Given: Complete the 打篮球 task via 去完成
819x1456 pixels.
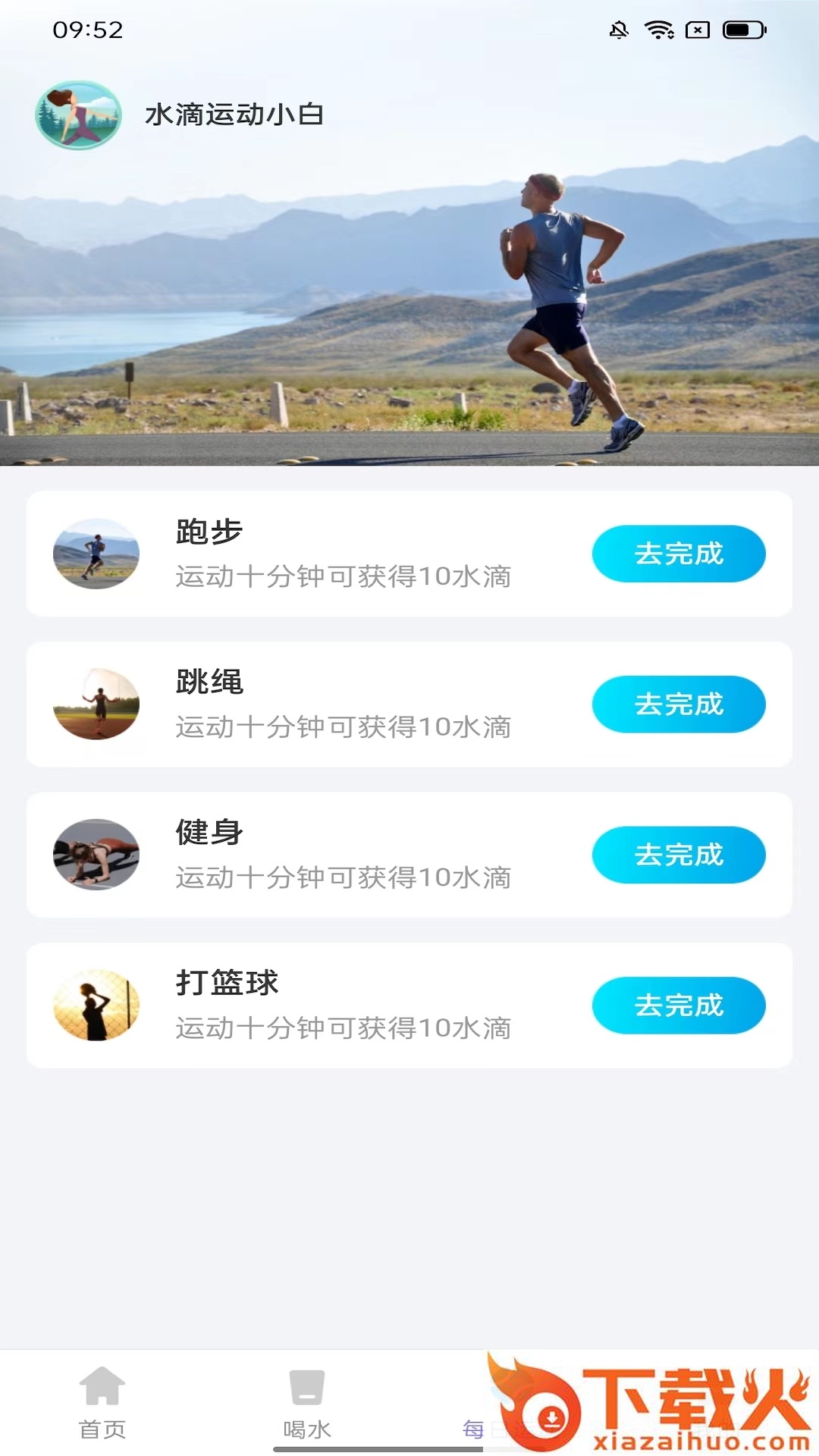Looking at the screenshot, I should [x=679, y=1006].
